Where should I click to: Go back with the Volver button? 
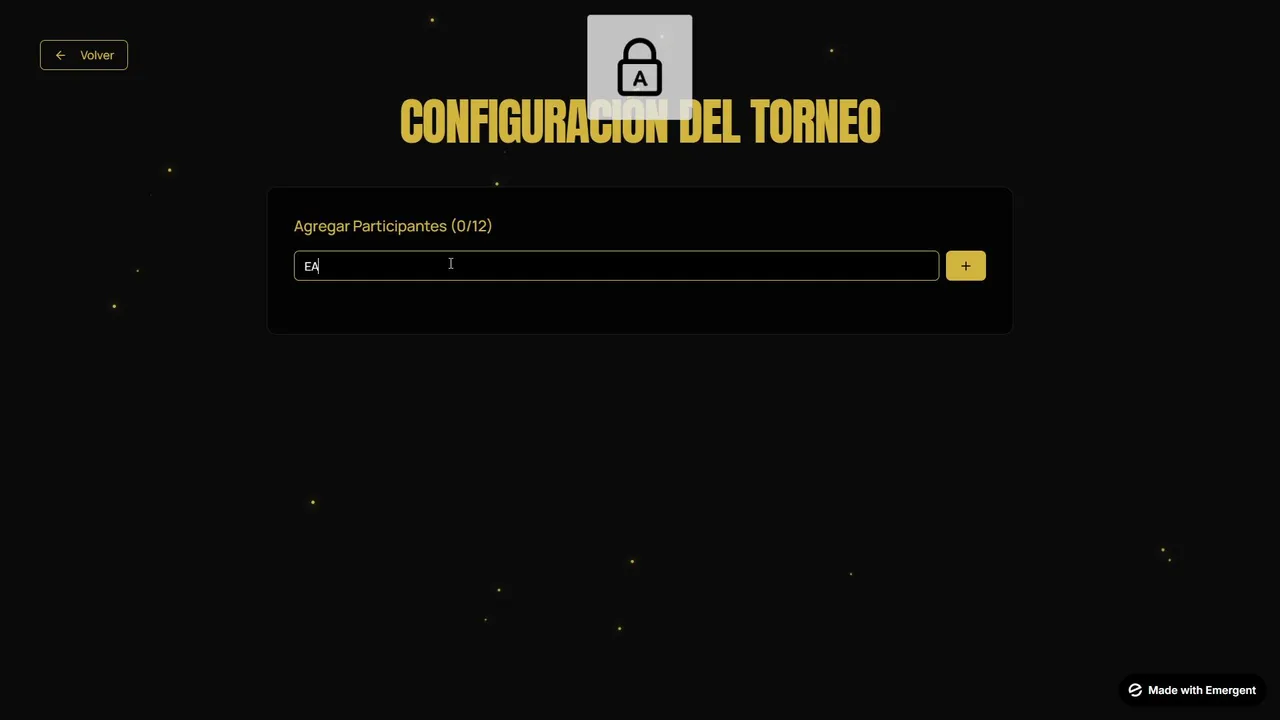pyautogui.click(x=84, y=55)
